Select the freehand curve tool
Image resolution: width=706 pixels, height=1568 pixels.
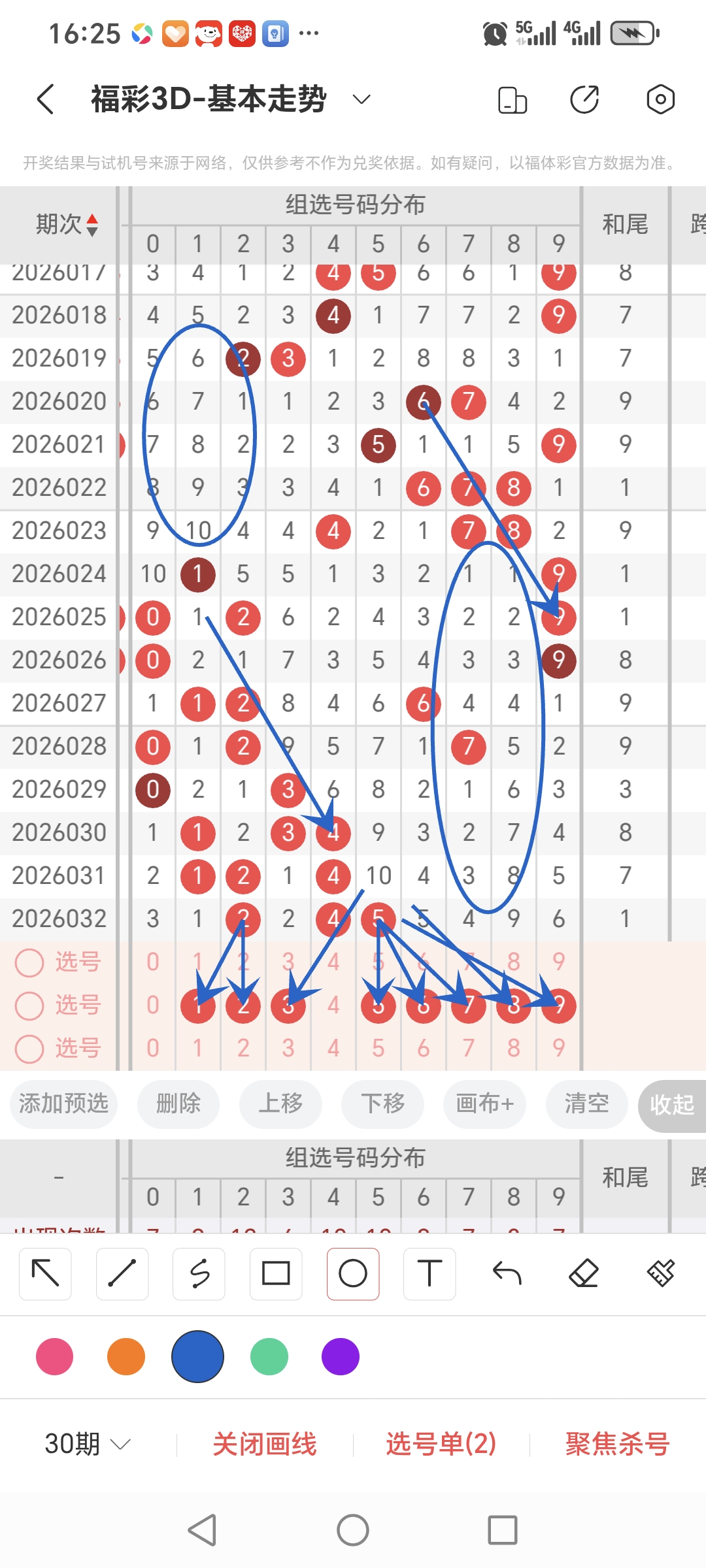[199, 1273]
